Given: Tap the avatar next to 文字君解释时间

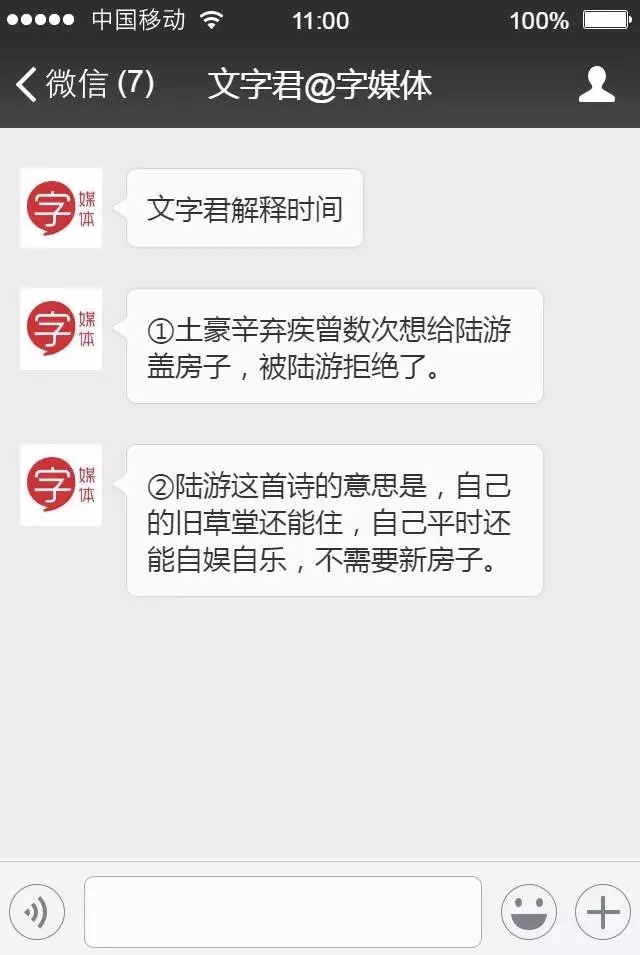Looking at the screenshot, I should [61, 208].
